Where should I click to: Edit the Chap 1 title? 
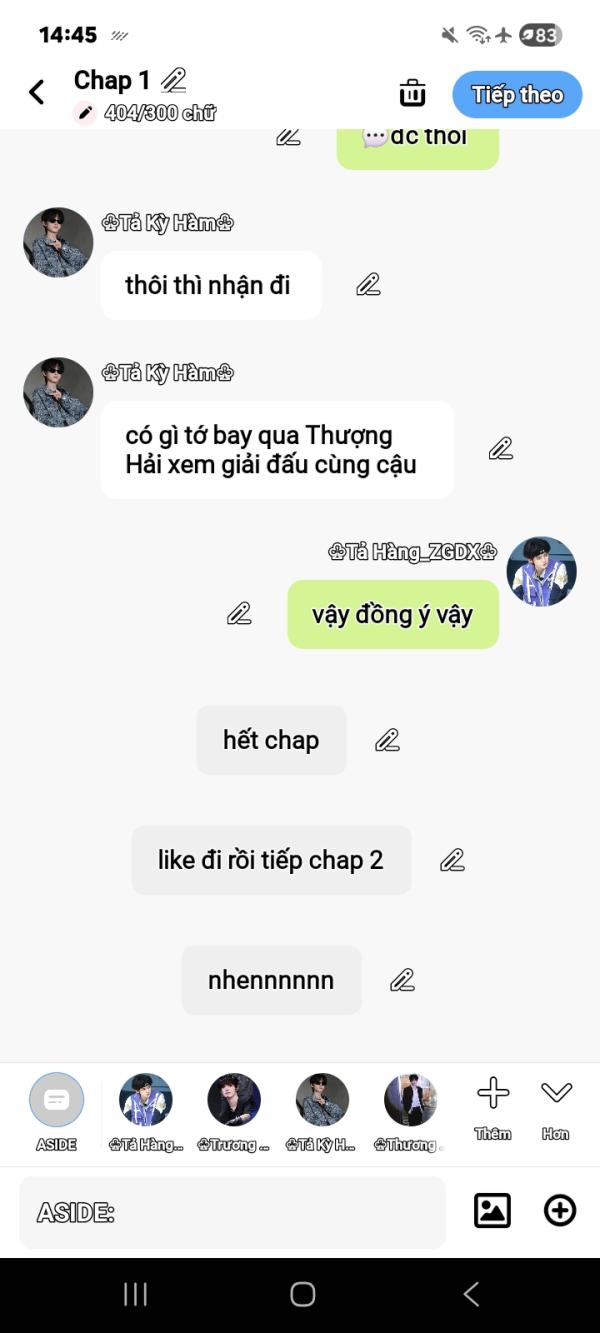coord(174,80)
